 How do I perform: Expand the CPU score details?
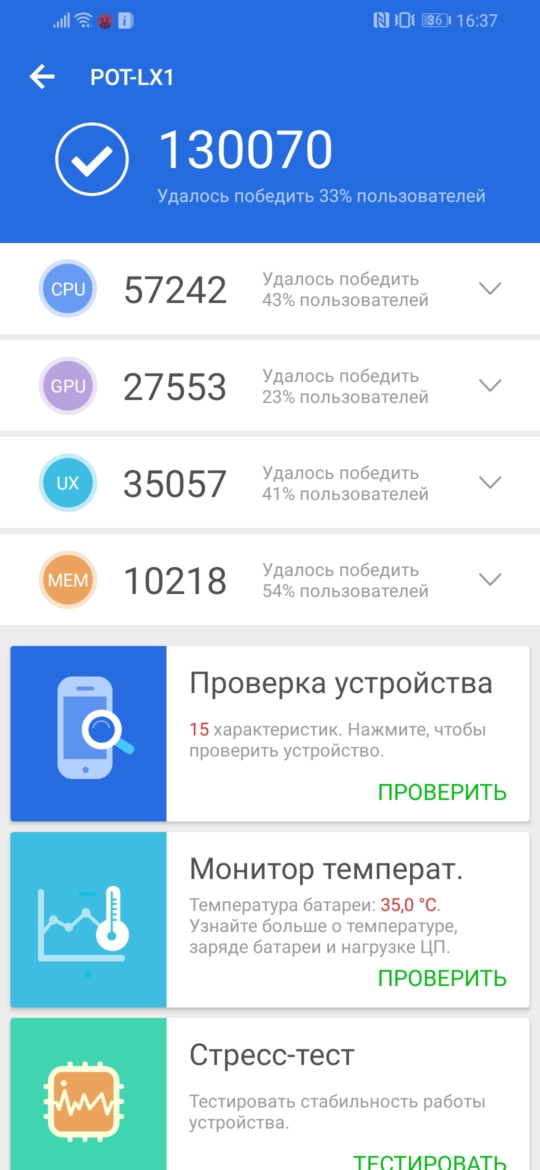pos(490,289)
